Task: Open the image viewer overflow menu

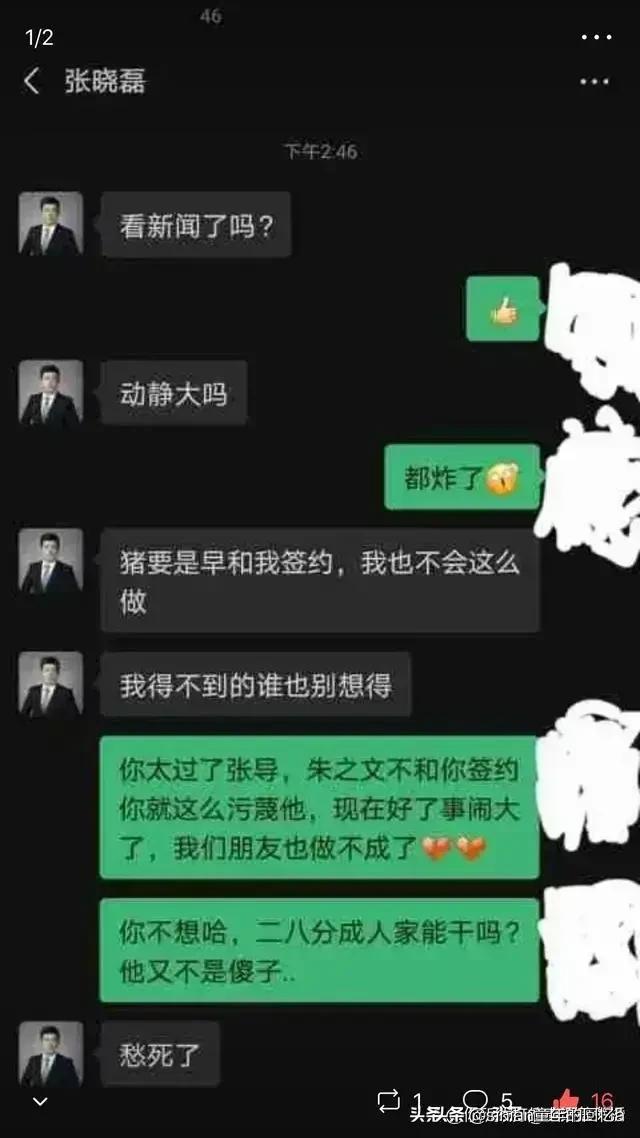Action: coord(596,38)
